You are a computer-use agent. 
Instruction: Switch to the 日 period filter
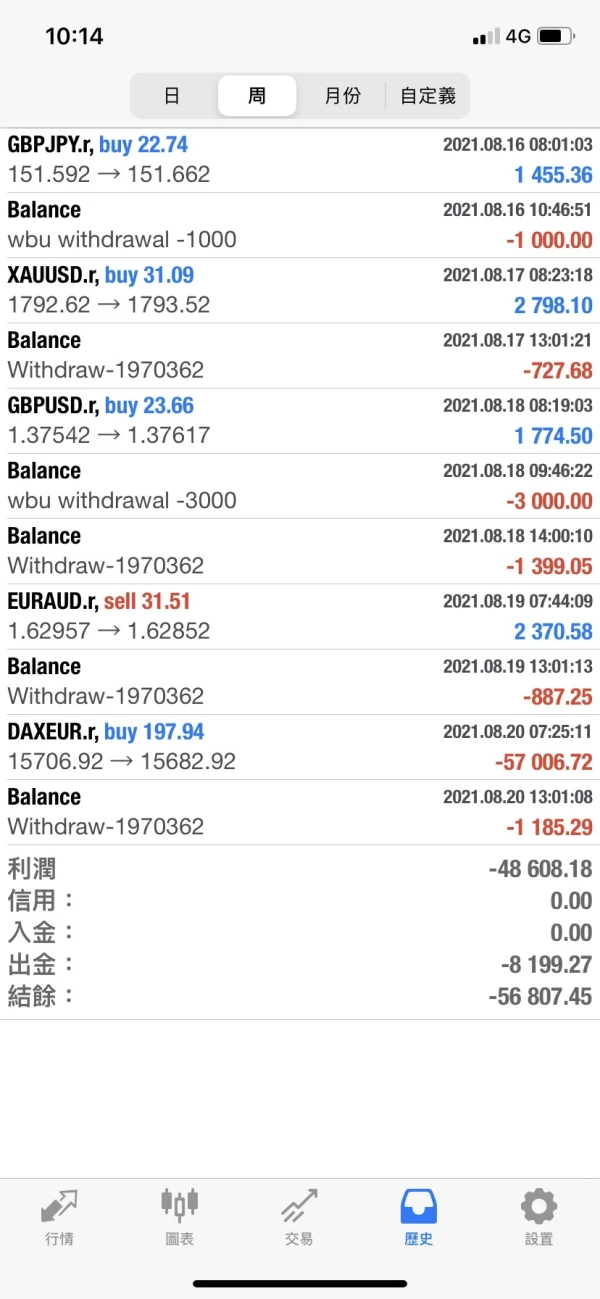[x=172, y=96]
